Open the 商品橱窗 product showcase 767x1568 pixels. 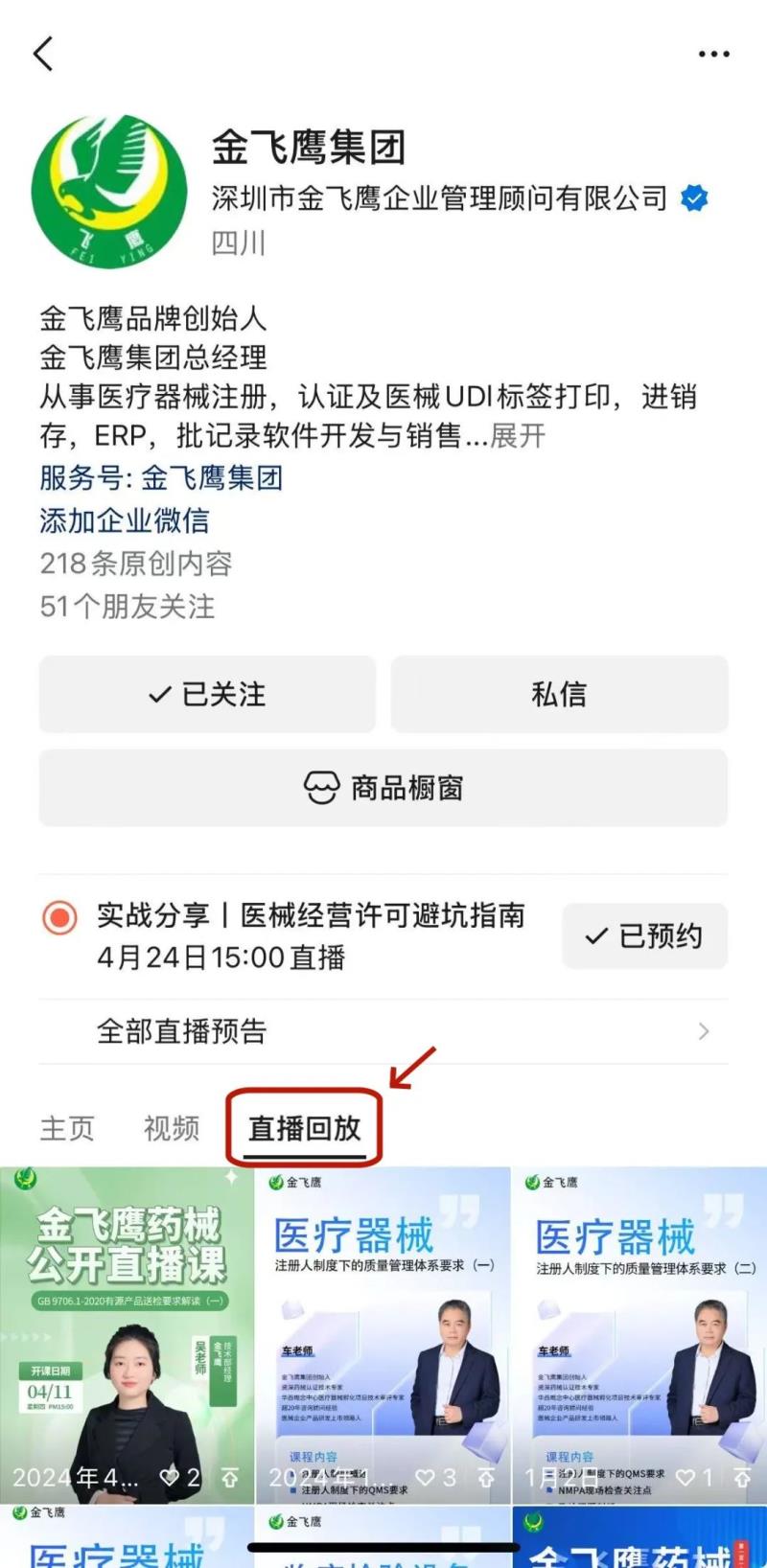click(x=383, y=788)
